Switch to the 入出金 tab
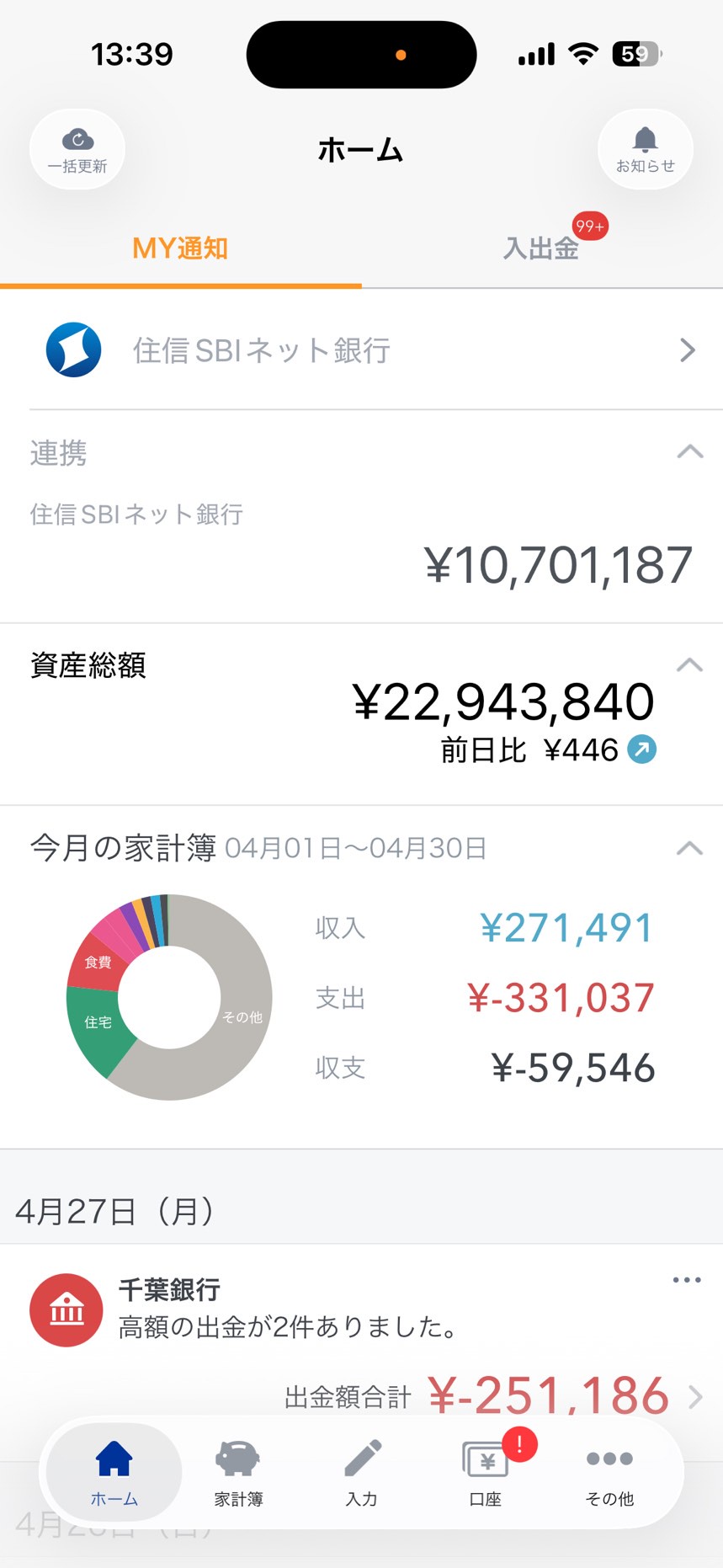 tap(541, 249)
